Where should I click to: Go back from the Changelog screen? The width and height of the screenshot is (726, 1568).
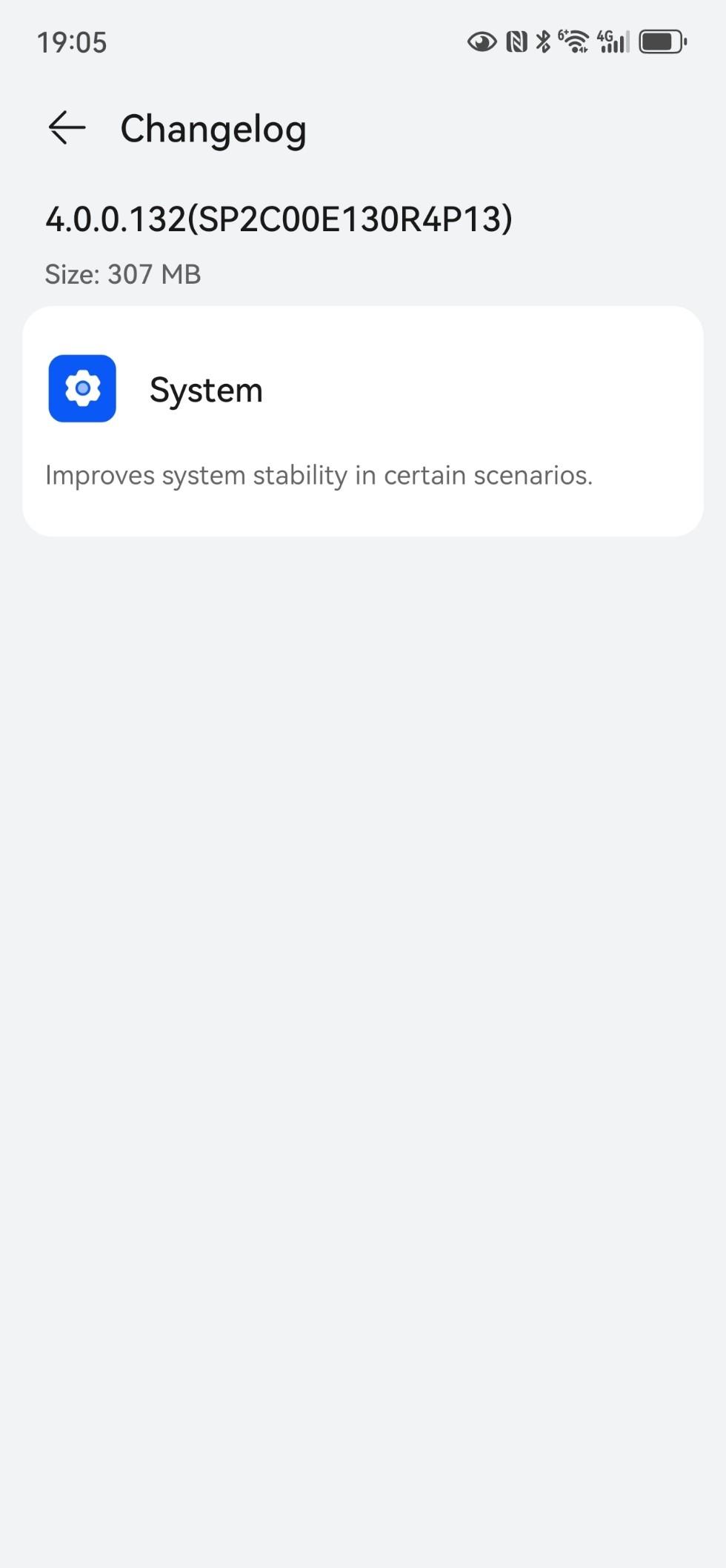(x=67, y=127)
